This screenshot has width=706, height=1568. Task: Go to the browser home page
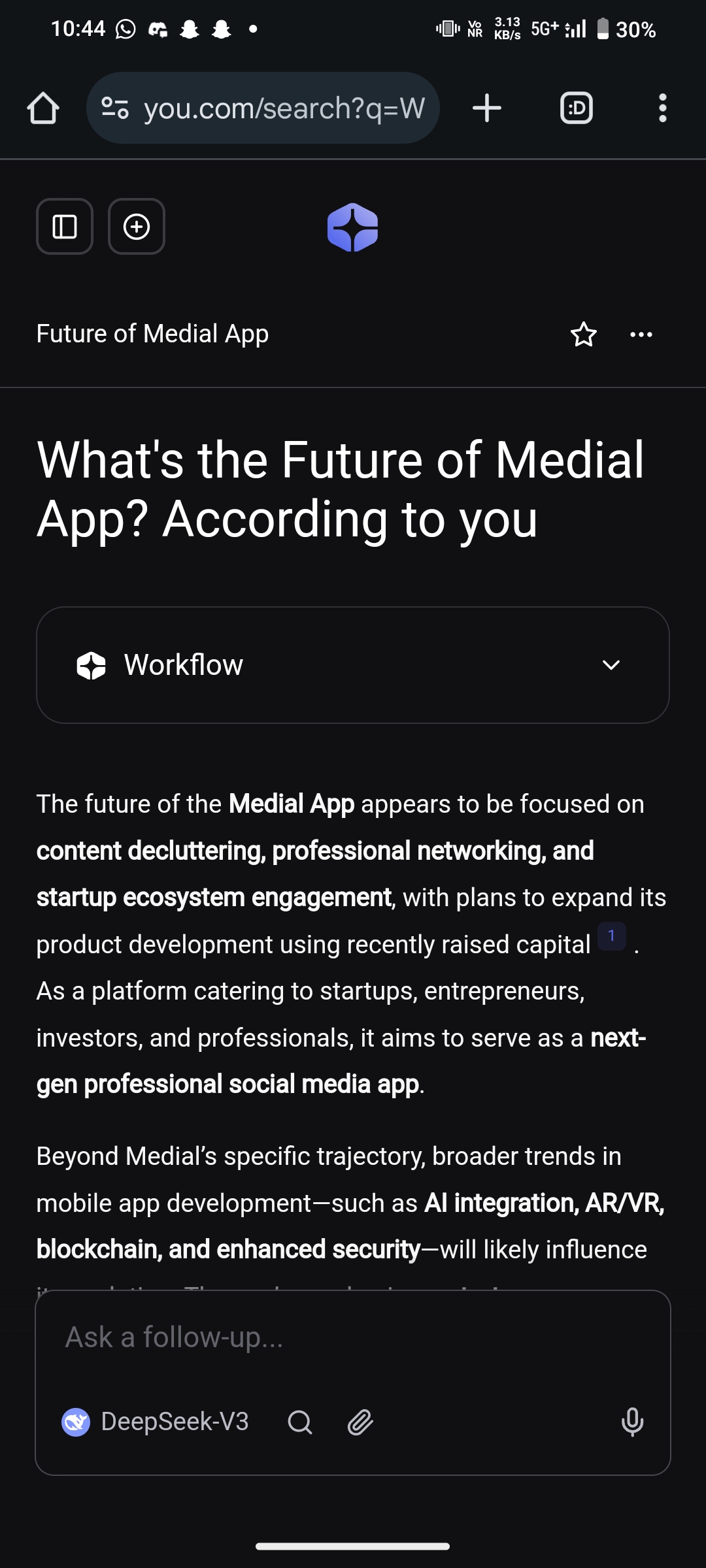point(43,108)
